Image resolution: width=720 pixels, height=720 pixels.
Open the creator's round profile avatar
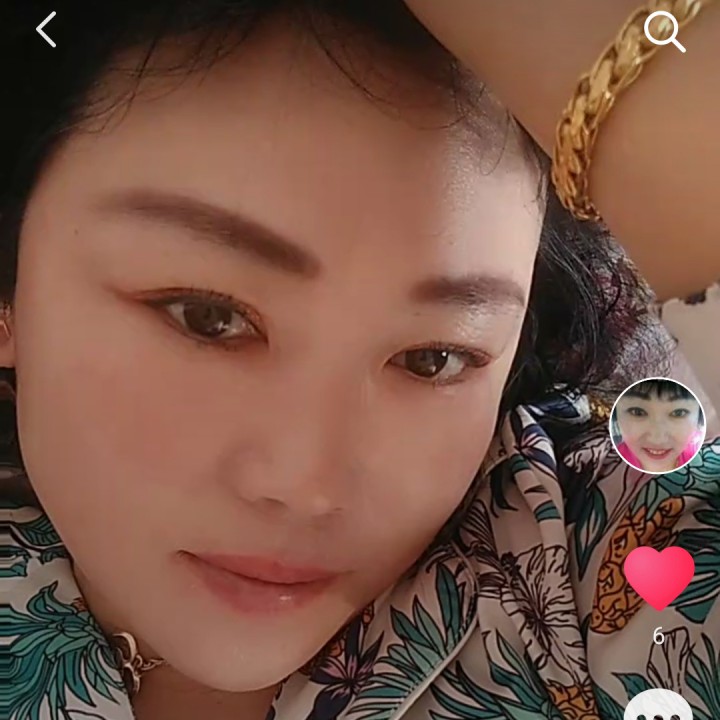pos(657,425)
